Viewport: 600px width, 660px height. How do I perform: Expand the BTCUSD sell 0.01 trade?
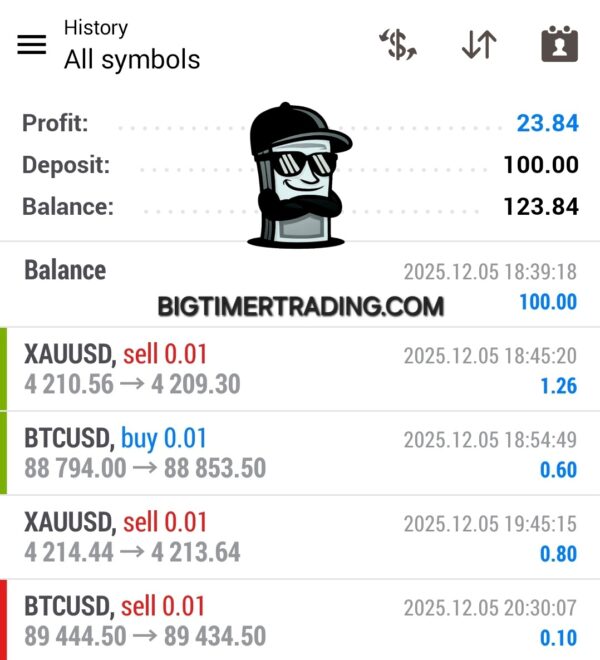tap(300, 620)
